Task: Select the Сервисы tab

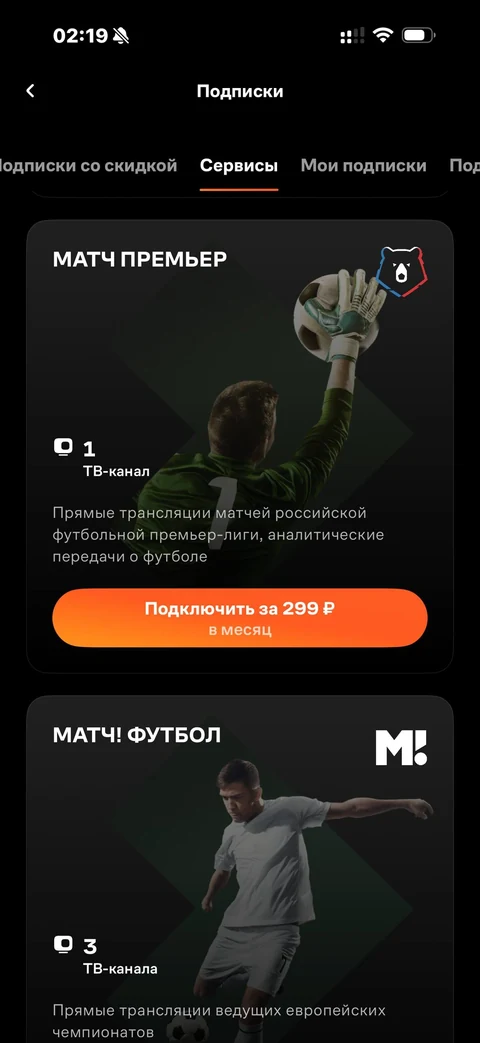Action: (x=239, y=166)
